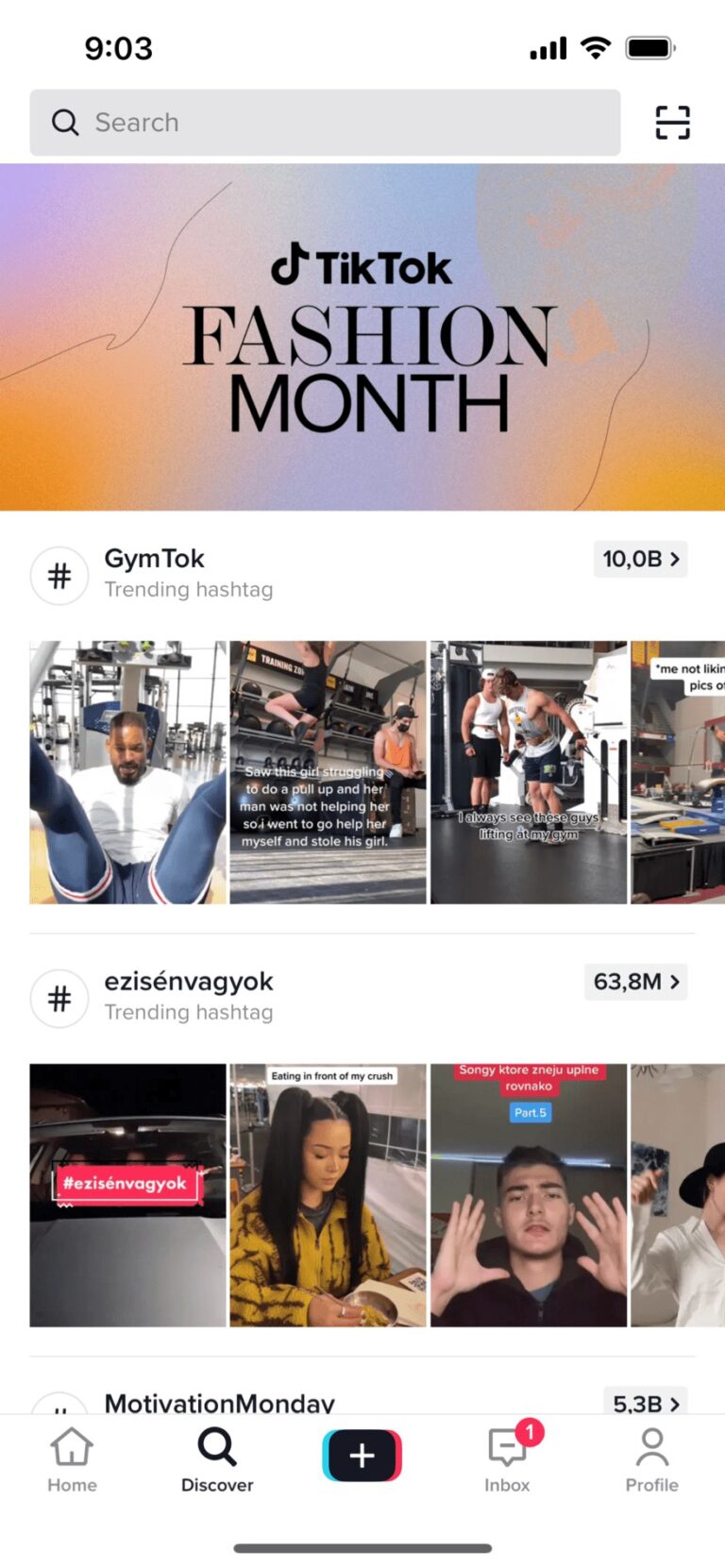Go to the Home tab
Screen dimensions: 725x1568
(72, 1459)
